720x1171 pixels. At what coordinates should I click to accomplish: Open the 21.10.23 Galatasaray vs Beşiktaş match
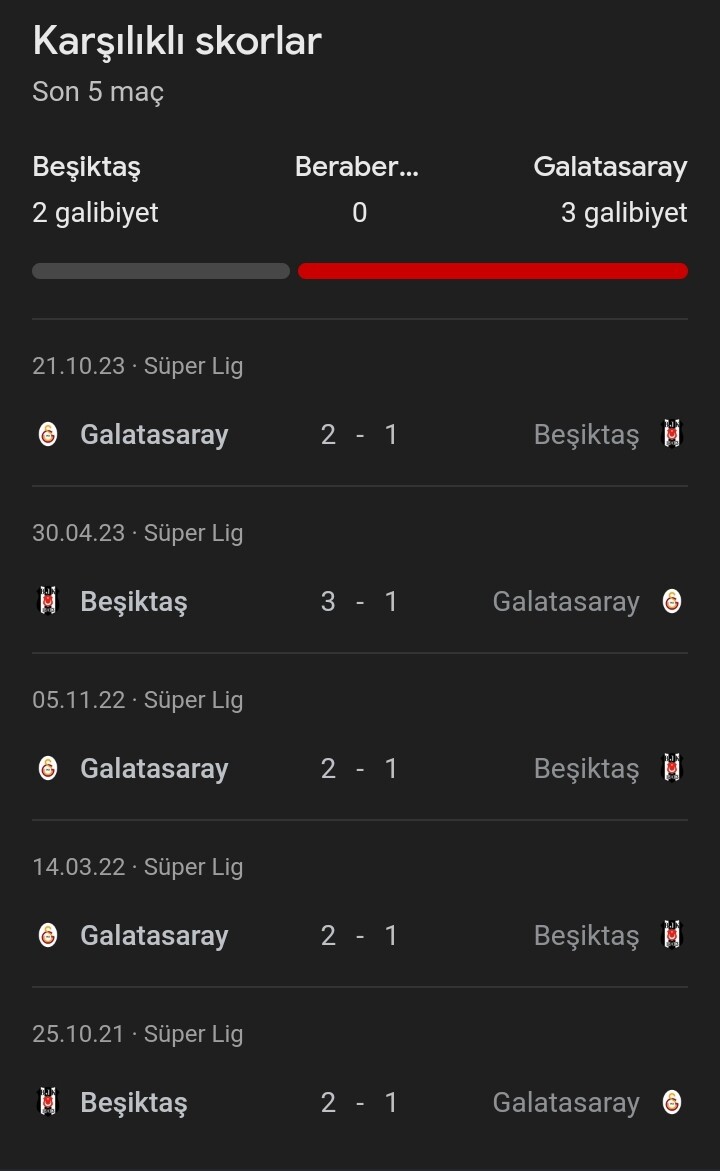pyautogui.click(x=359, y=403)
